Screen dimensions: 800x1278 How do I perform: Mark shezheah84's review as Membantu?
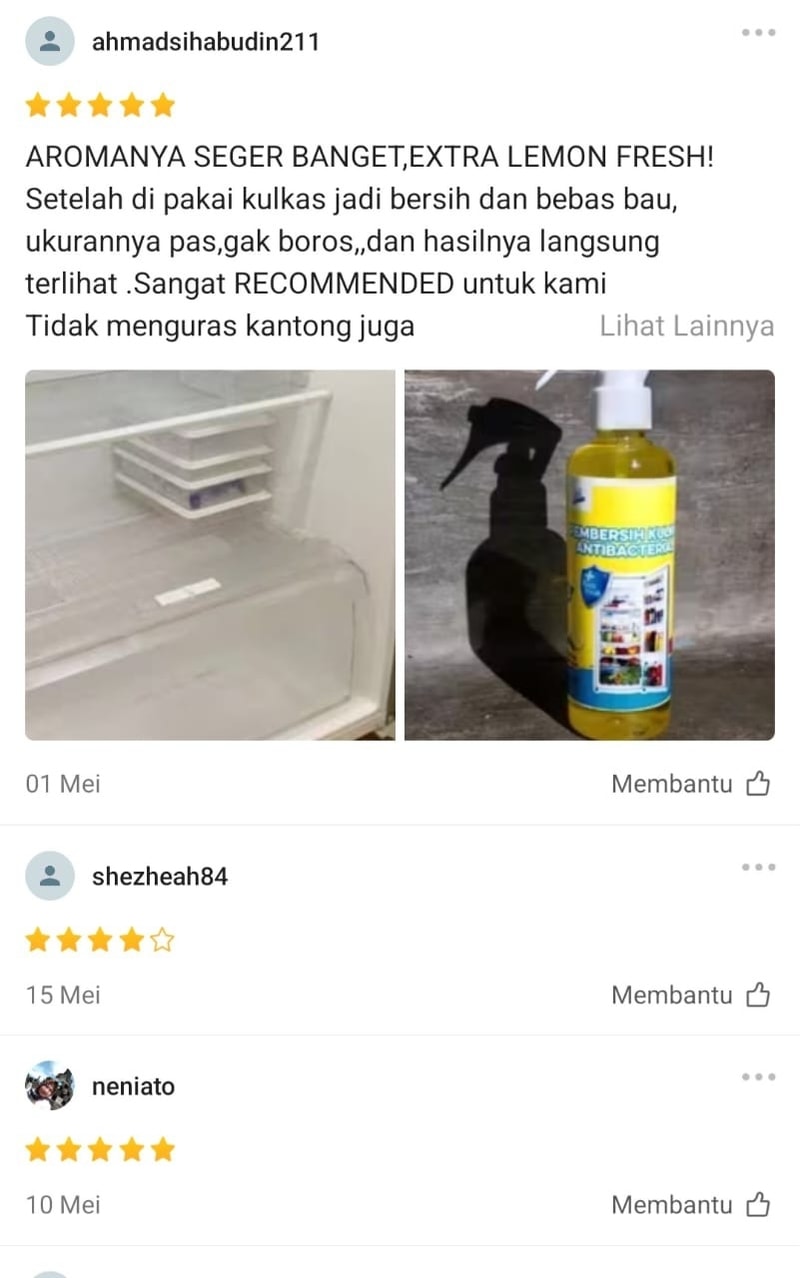point(691,995)
